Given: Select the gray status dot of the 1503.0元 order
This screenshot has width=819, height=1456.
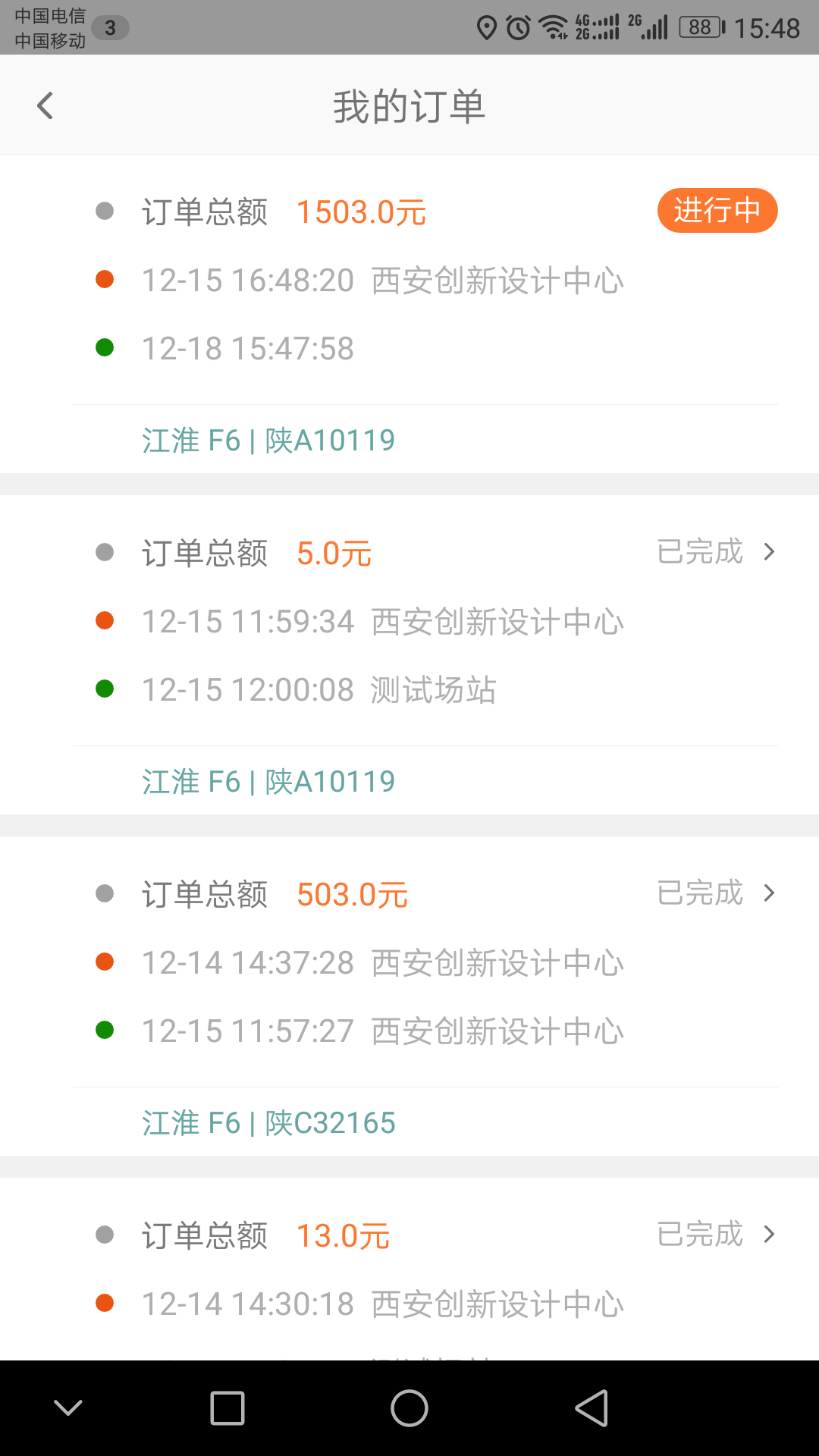Looking at the screenshot, I should [104, 212].
